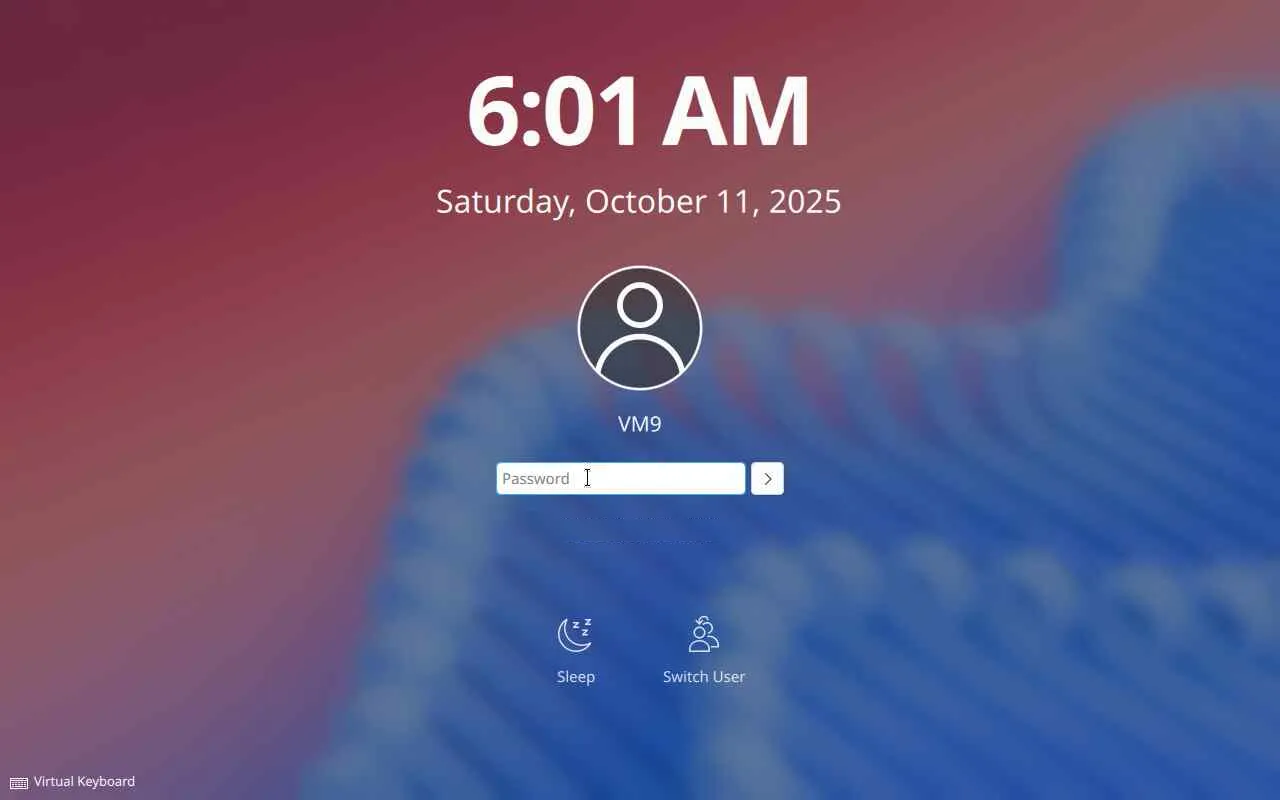The image size is (1280, 800).
Task: Show the Virtual Keyboard
Action: (73, 781)
